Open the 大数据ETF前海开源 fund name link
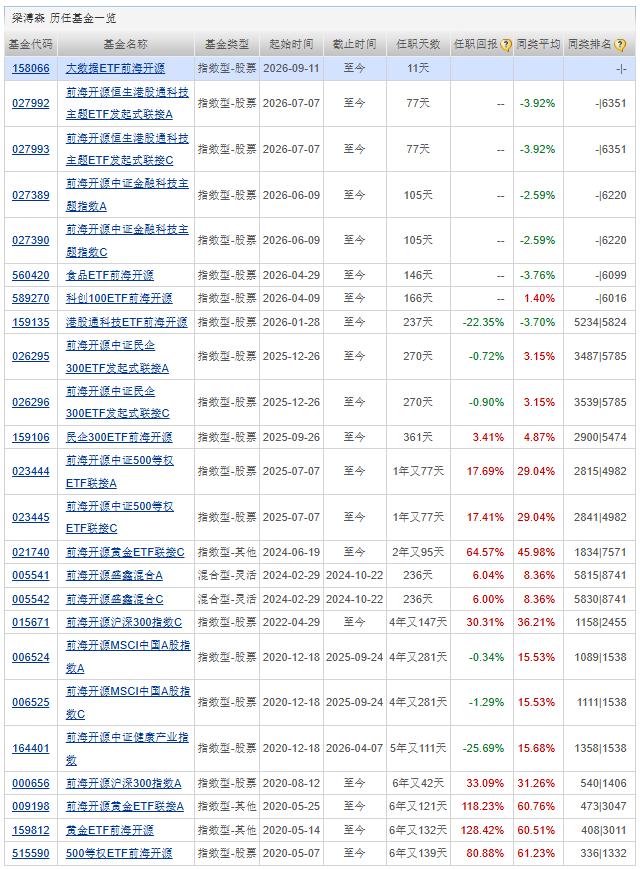The height and width of the screenshot is (869, 640). pyautogui.click(x=115, y=68)
